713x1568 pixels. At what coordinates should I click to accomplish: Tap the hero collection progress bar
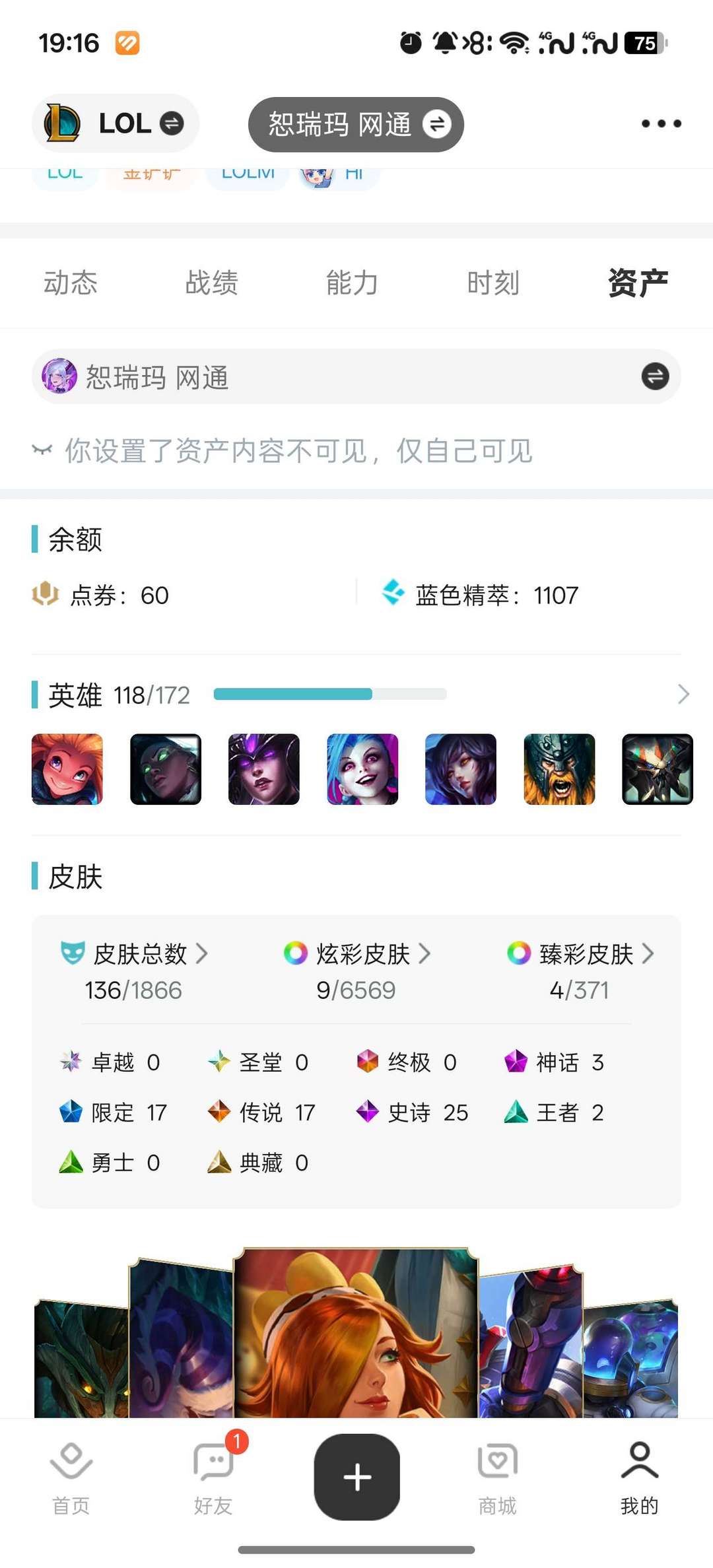pyautogui.click(x=330, y=694)
